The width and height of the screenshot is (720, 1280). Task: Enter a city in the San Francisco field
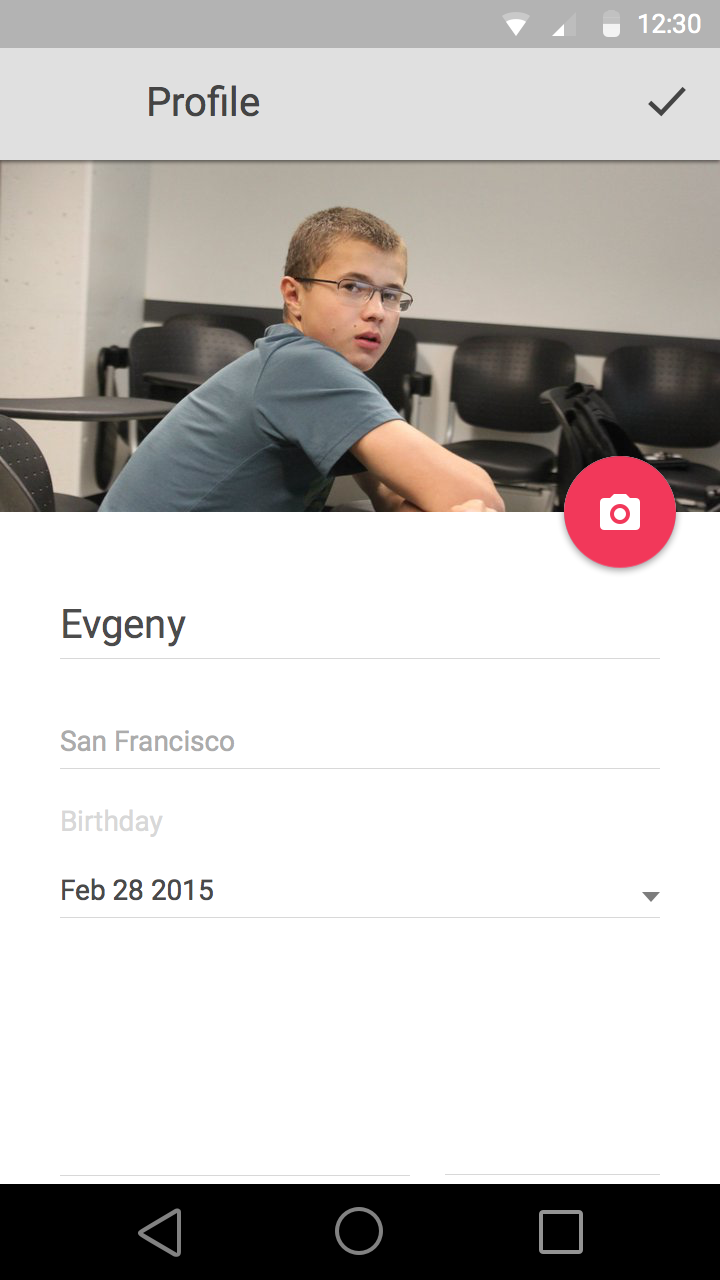(x=360, y=741)
